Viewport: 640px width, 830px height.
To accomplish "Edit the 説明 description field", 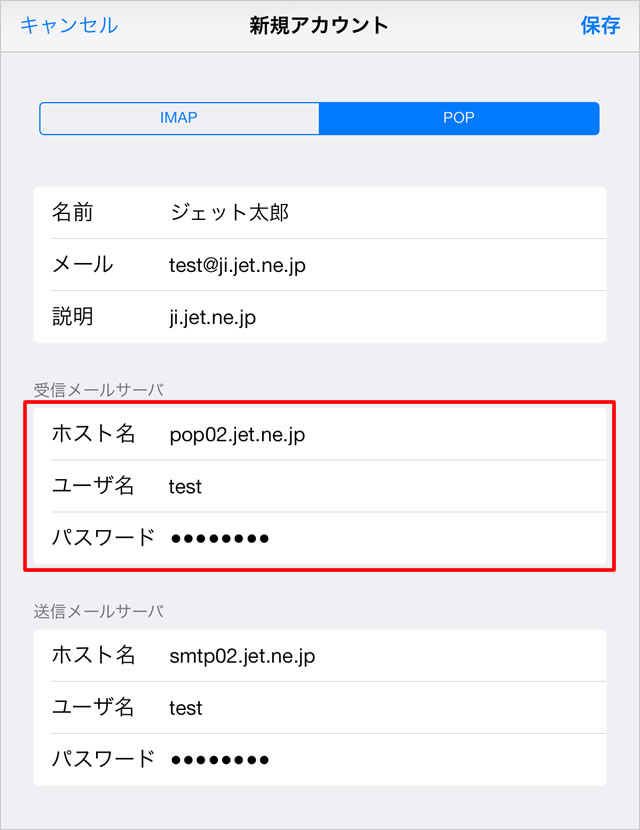I will point(380,317).
